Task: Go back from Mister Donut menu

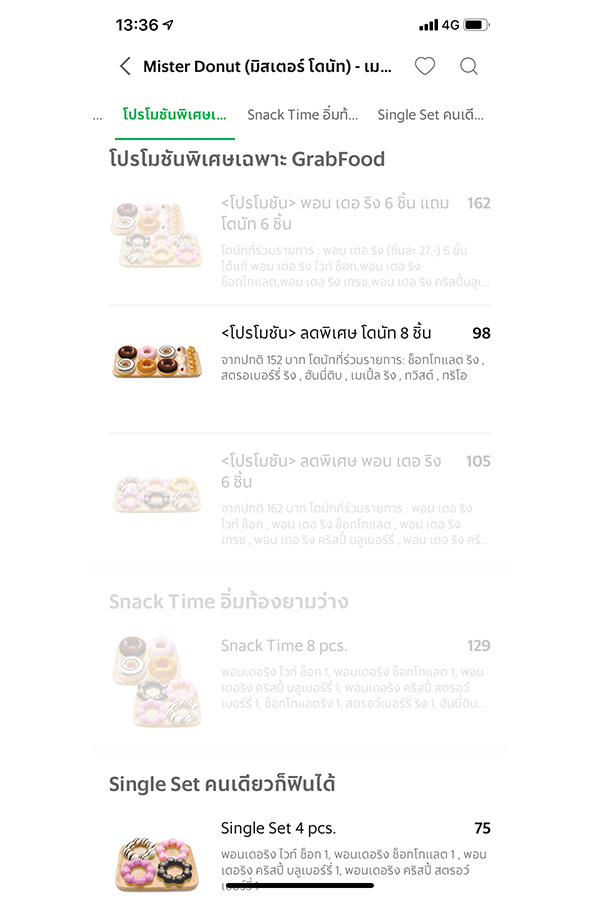Action: [125, 67]
